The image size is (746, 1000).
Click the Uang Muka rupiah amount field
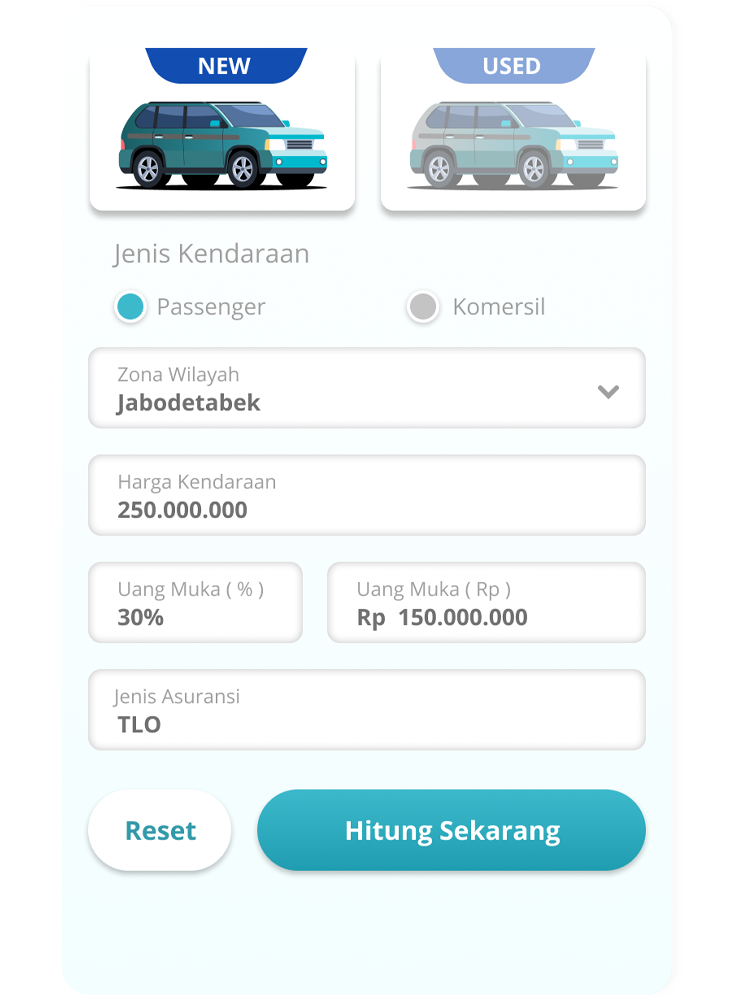(x=486, y=603)
